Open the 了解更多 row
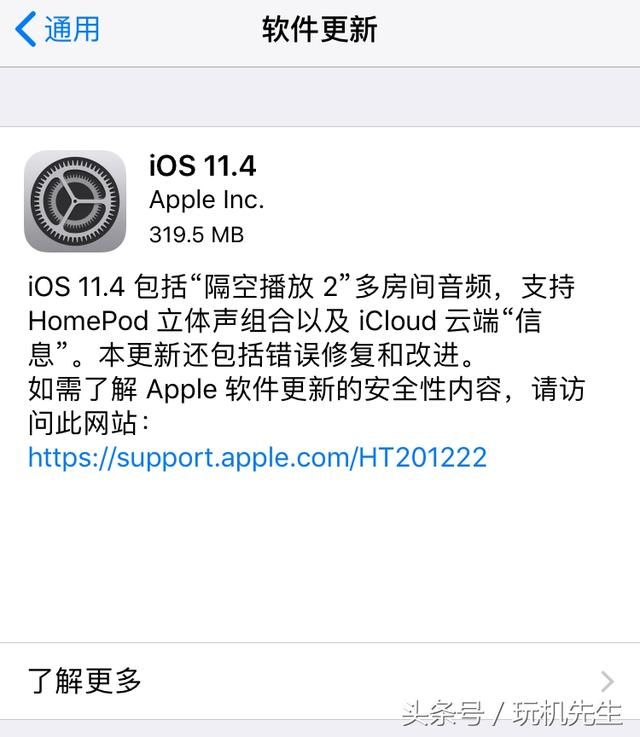The image size is (640, 737). pos(320,681)
